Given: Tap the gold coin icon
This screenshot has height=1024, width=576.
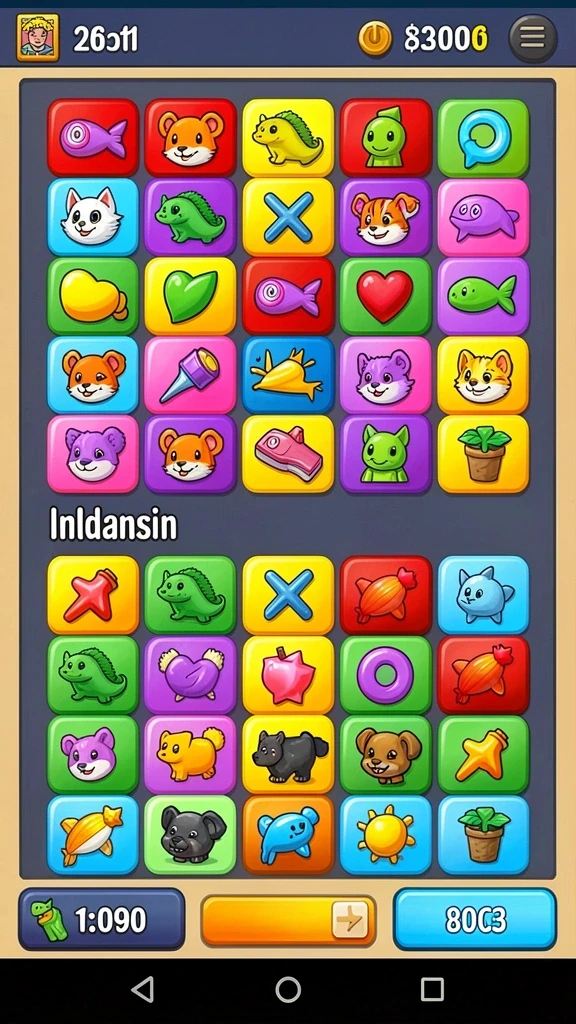Looking at the screenshot, I should pyautogui.click(x=375, y=38).
